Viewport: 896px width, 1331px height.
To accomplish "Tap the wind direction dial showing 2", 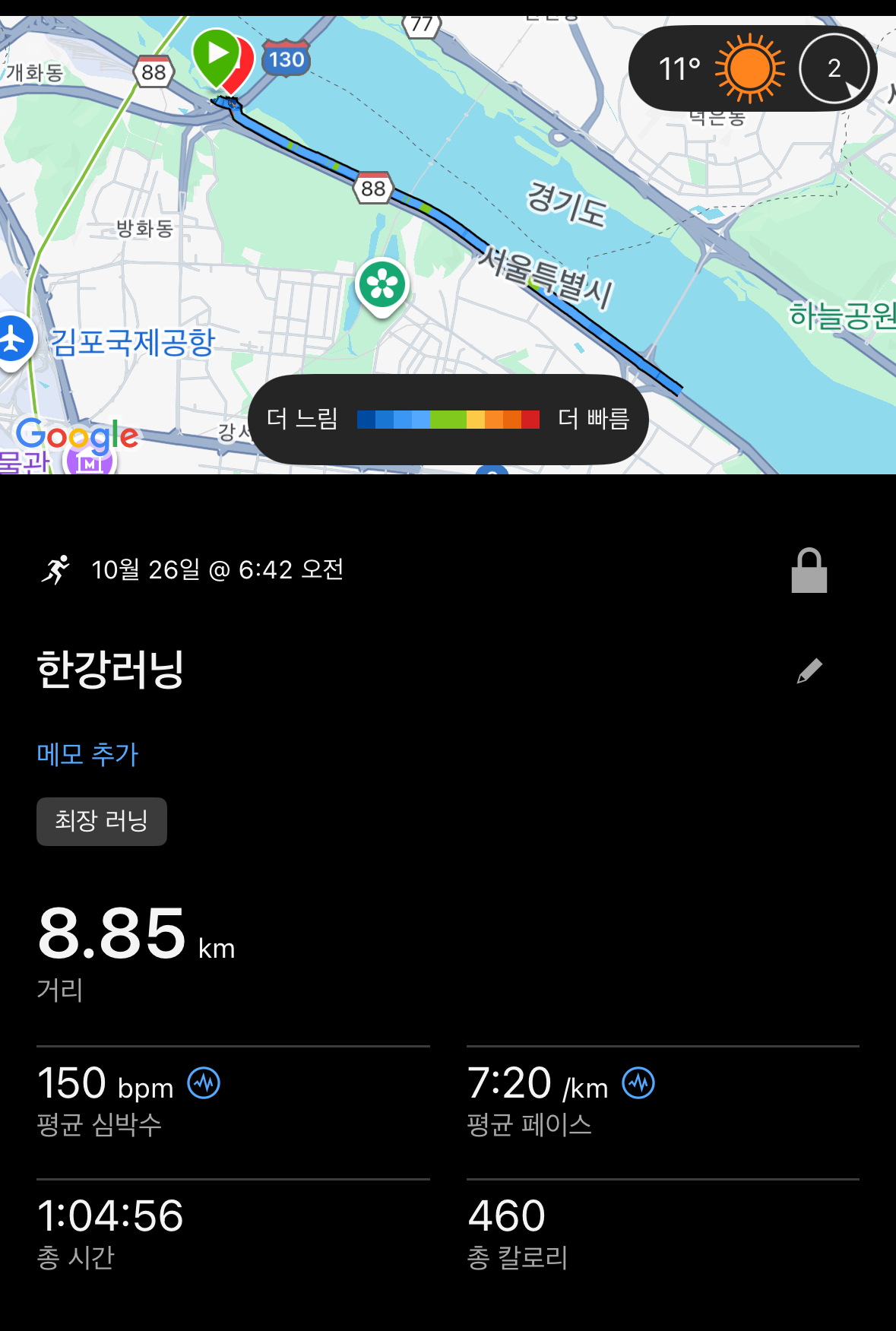I will (x=834, y=68).
